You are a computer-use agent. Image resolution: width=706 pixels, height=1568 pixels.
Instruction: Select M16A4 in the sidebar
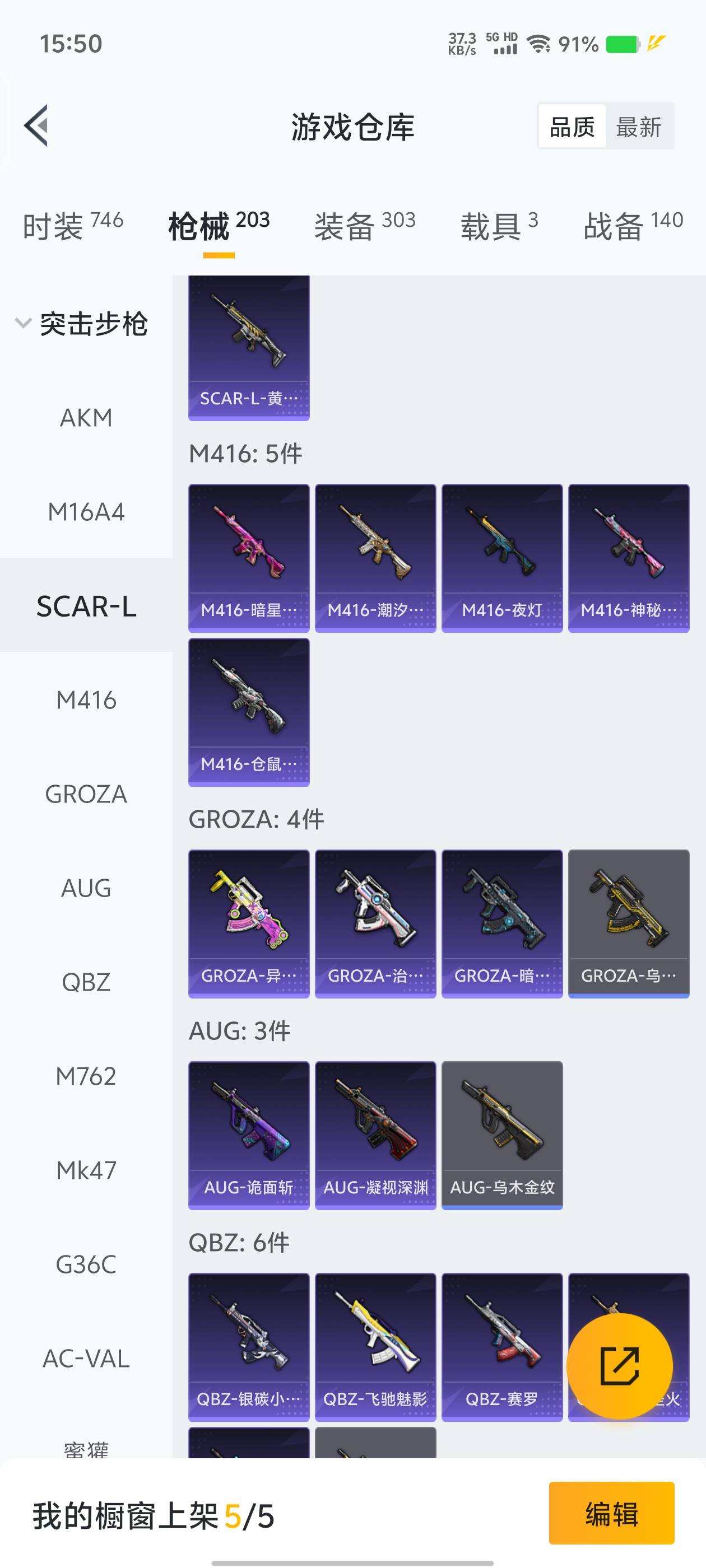[86, 512]
